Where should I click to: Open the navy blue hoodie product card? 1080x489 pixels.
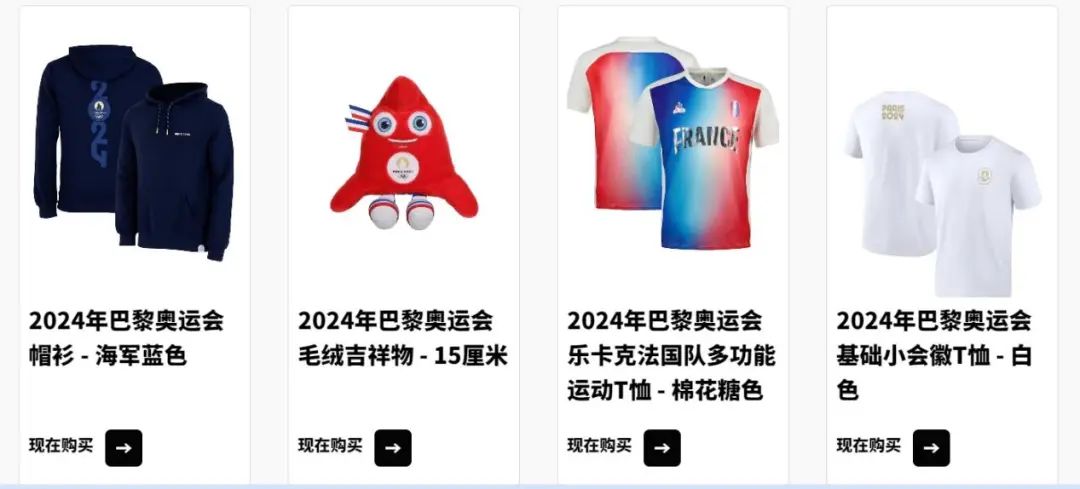(135, 150)
